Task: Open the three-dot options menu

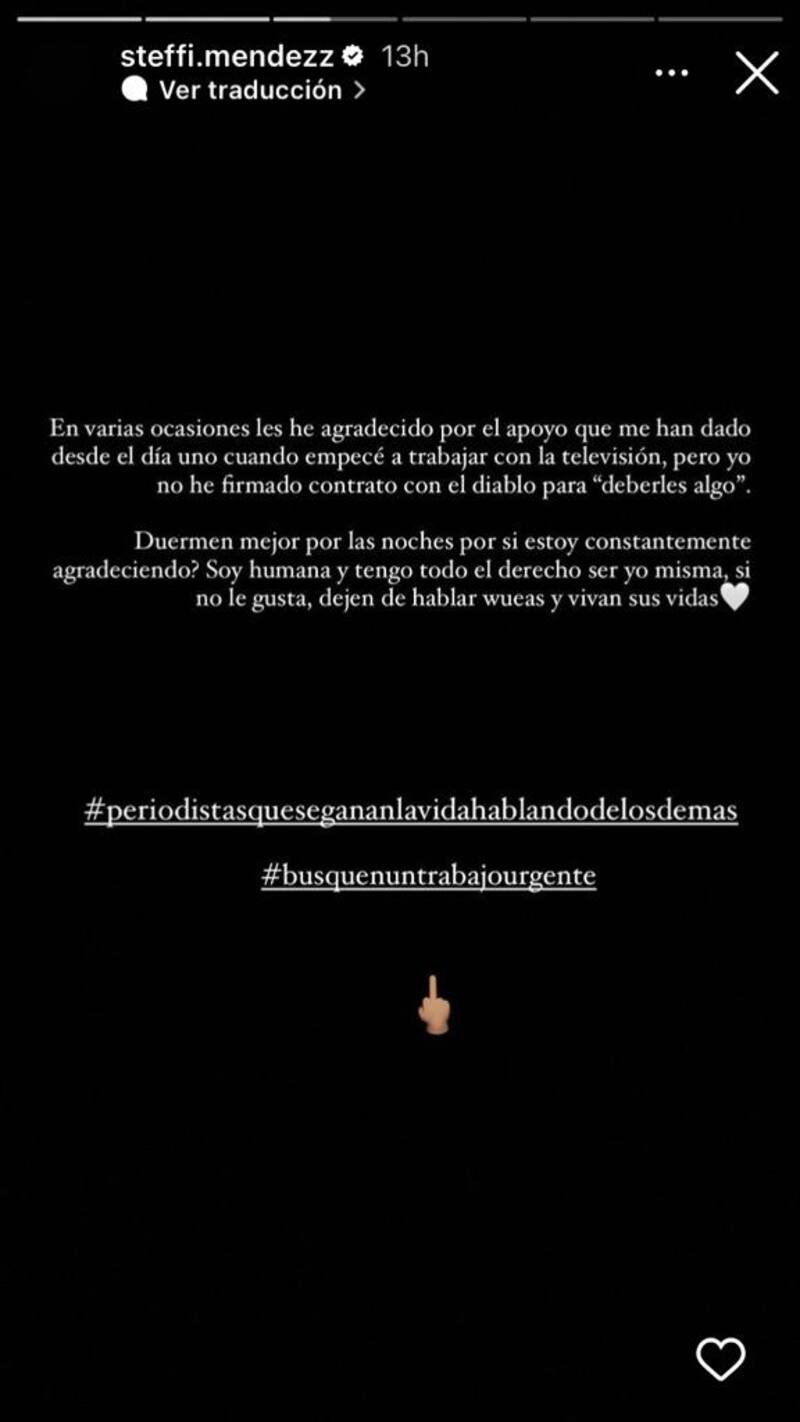Action: [671, 73]
